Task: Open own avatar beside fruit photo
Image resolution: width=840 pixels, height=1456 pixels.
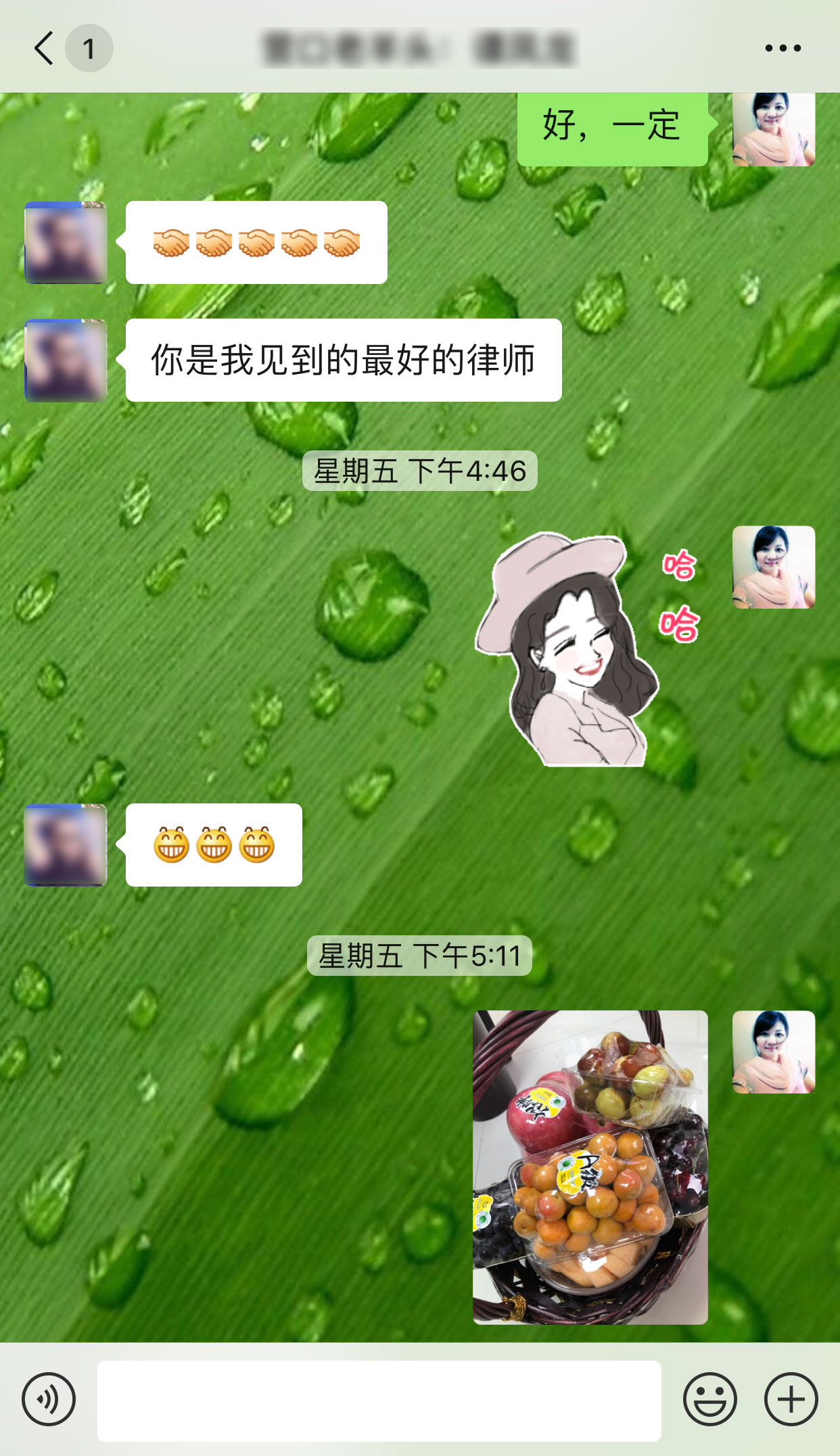Action: [x=774, y=1052]
